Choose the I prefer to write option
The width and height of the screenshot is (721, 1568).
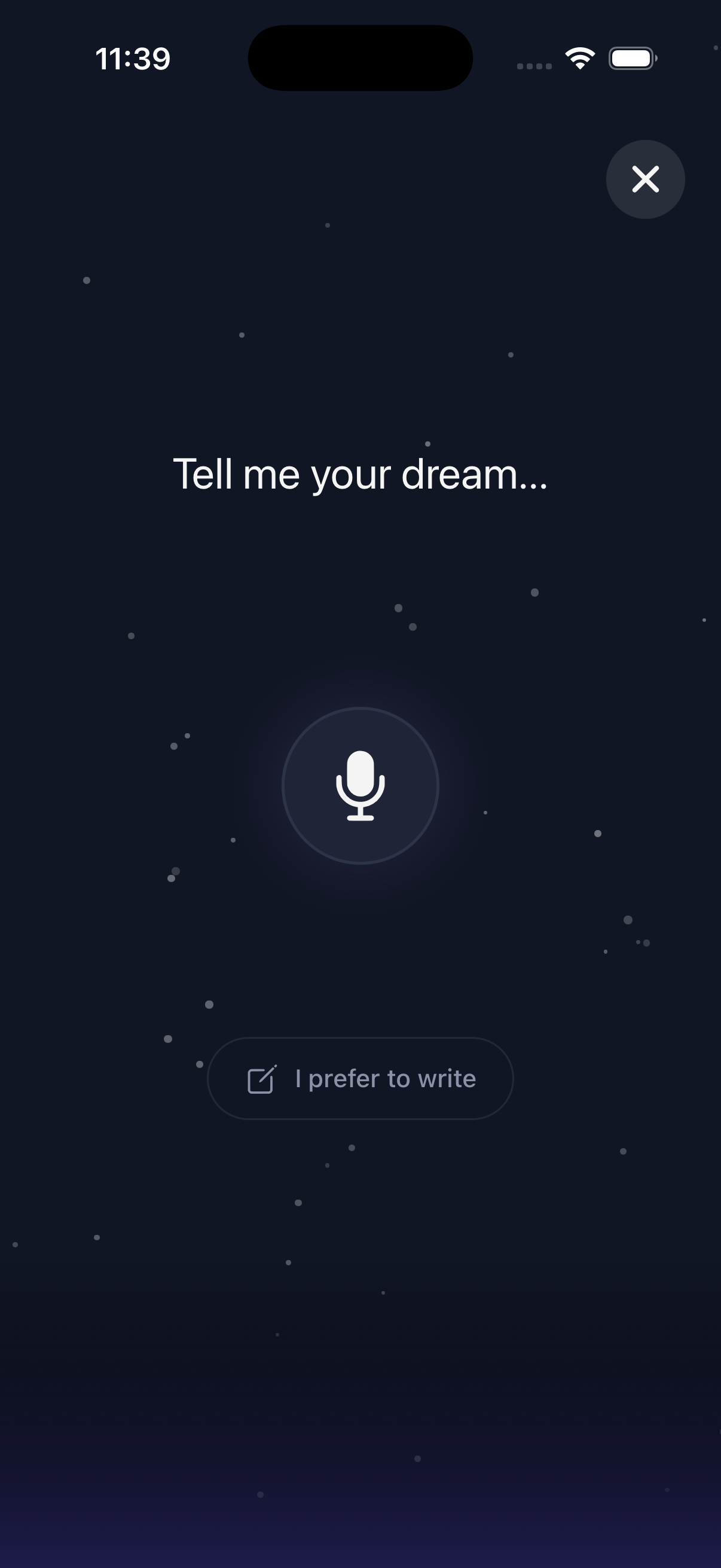point(360,1079)
